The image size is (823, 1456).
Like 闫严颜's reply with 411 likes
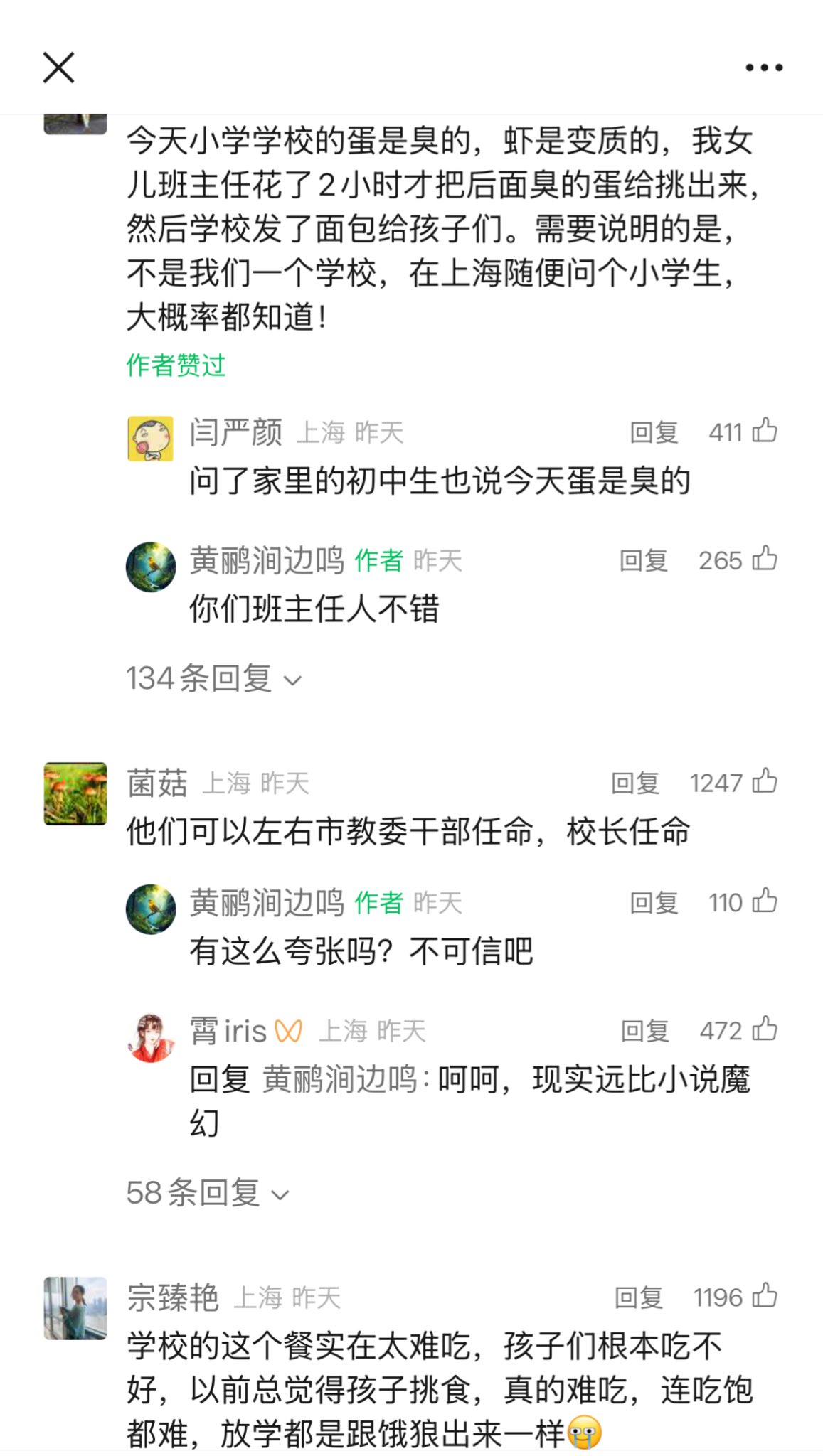765,431
